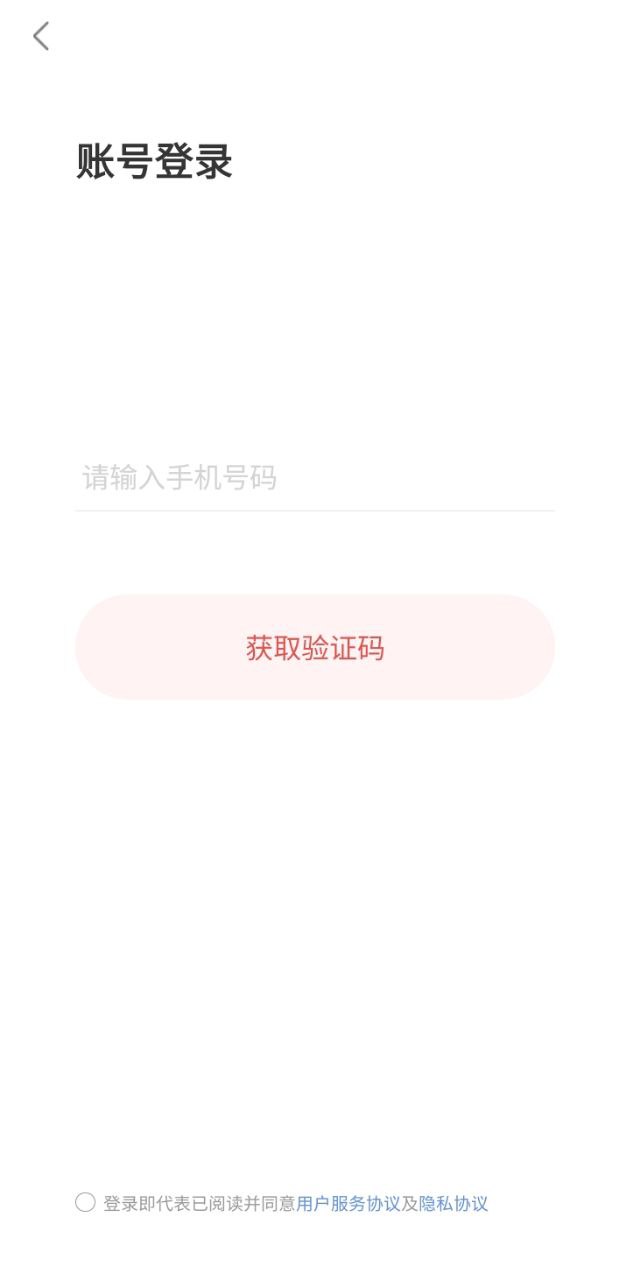Open the 用户服务协议 link
630x1280 pixels.
click(348, 1204)
